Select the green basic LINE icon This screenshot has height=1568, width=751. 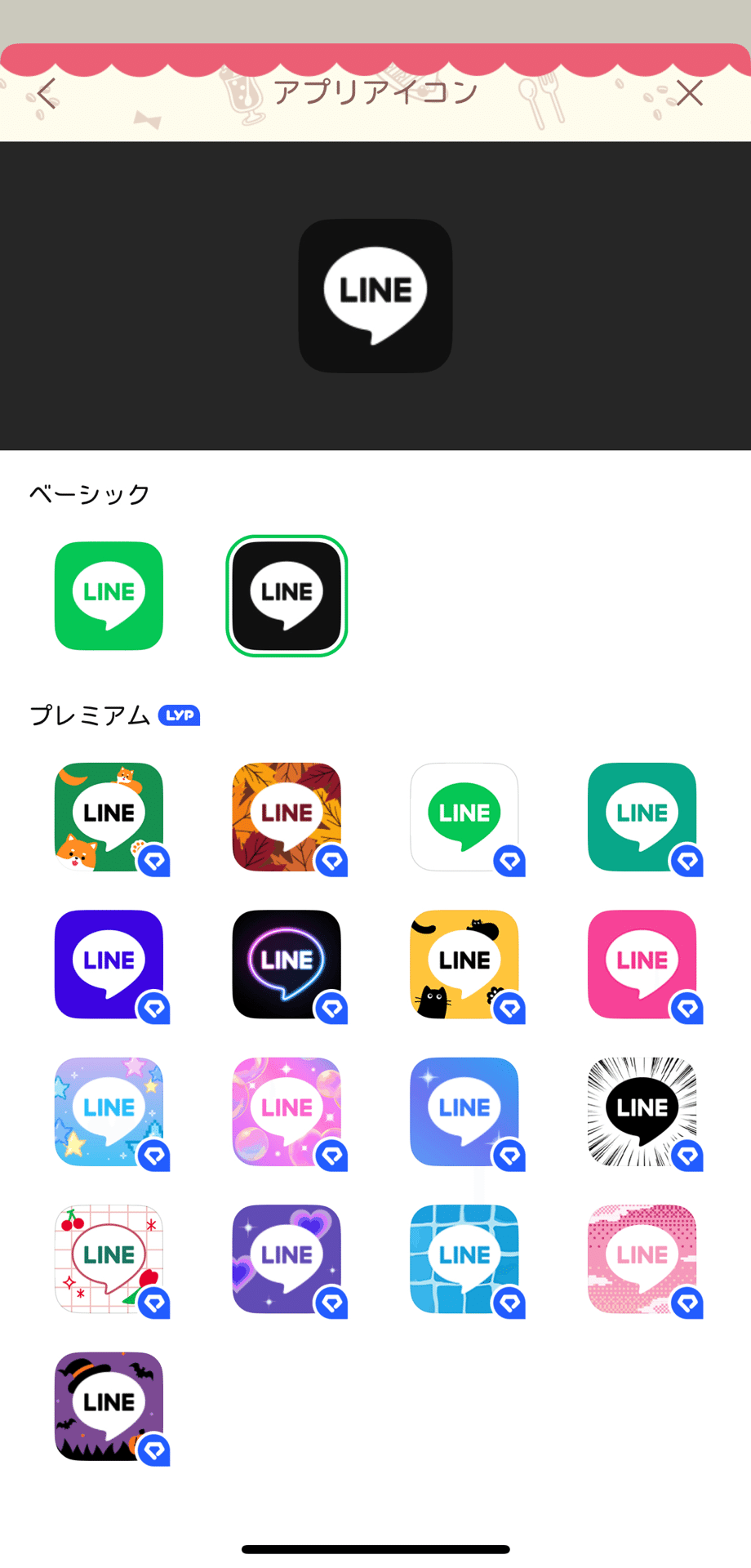[109, 596]
